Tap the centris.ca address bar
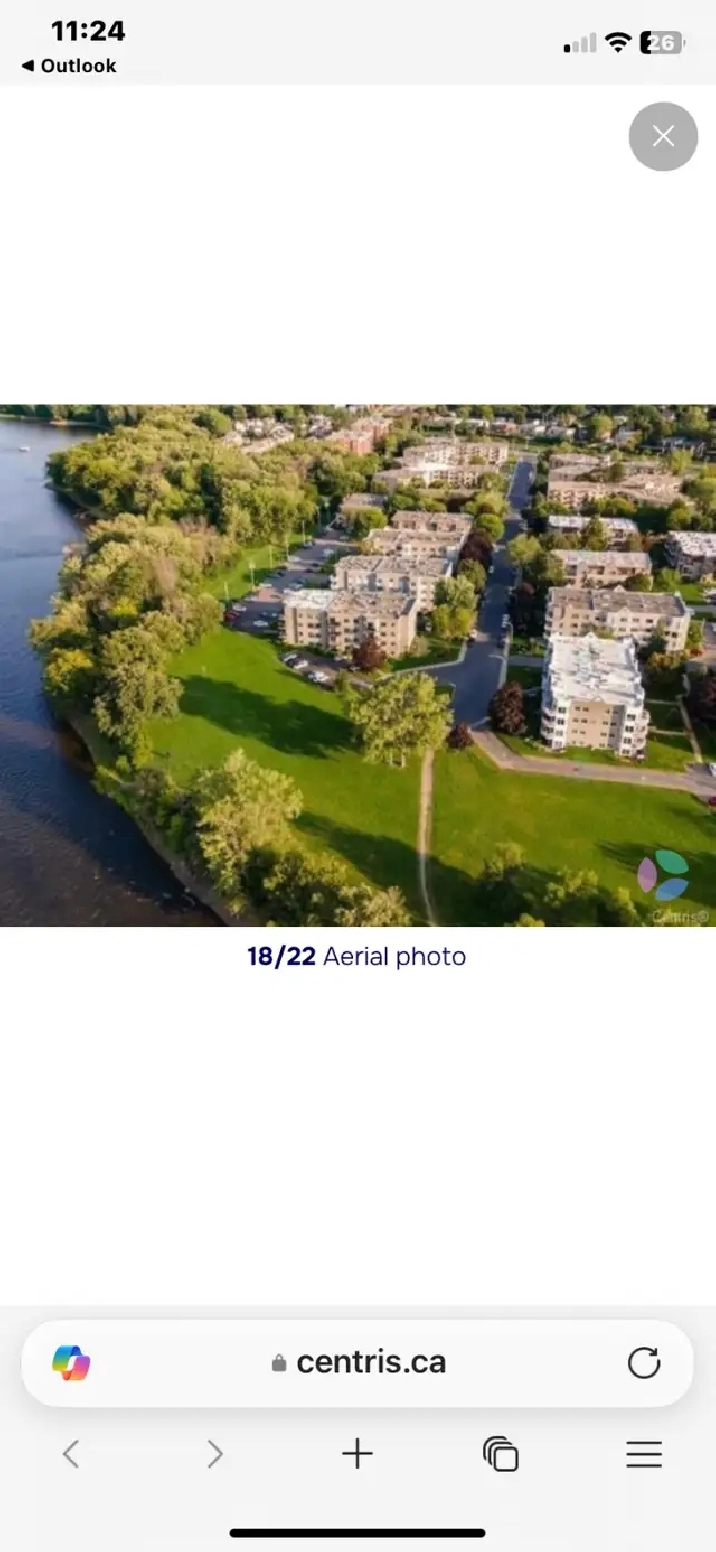Viewport: 716px width, 1552px height. 357,1363
